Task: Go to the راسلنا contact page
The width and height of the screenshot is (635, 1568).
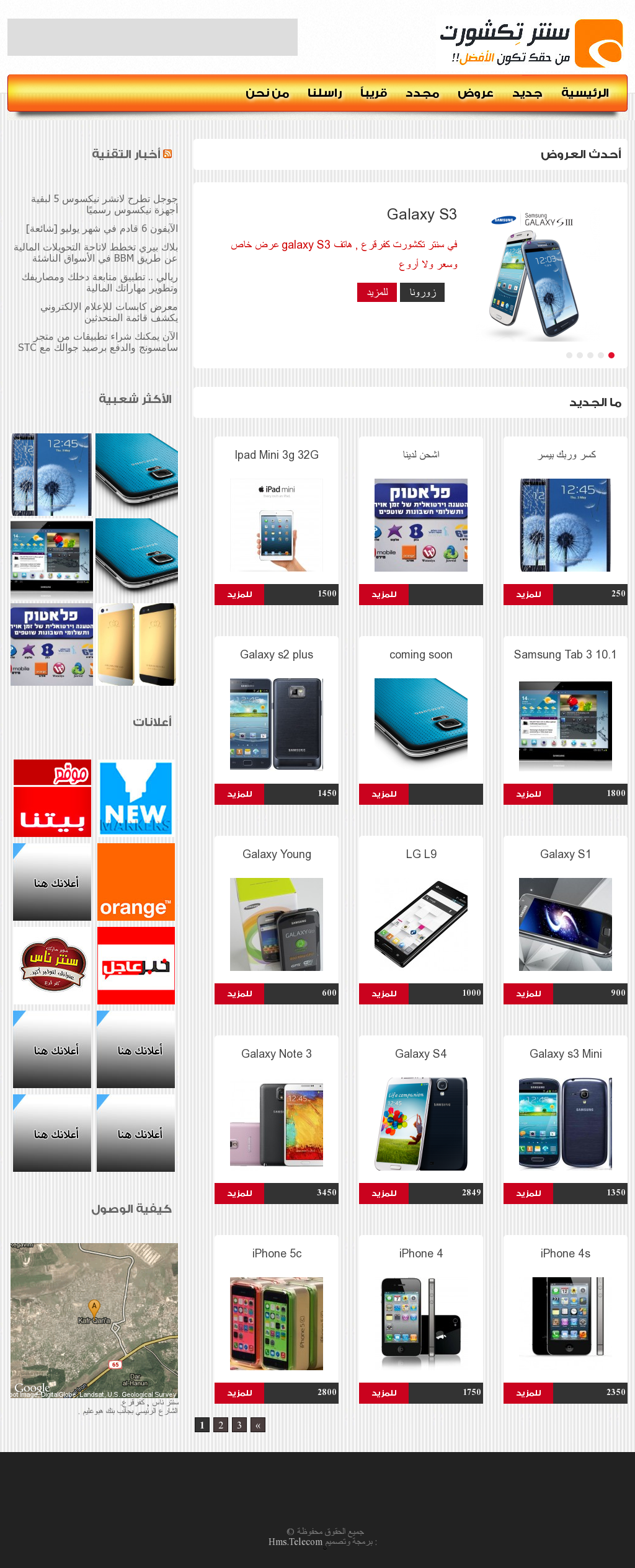Action: [x=325, y=93]
